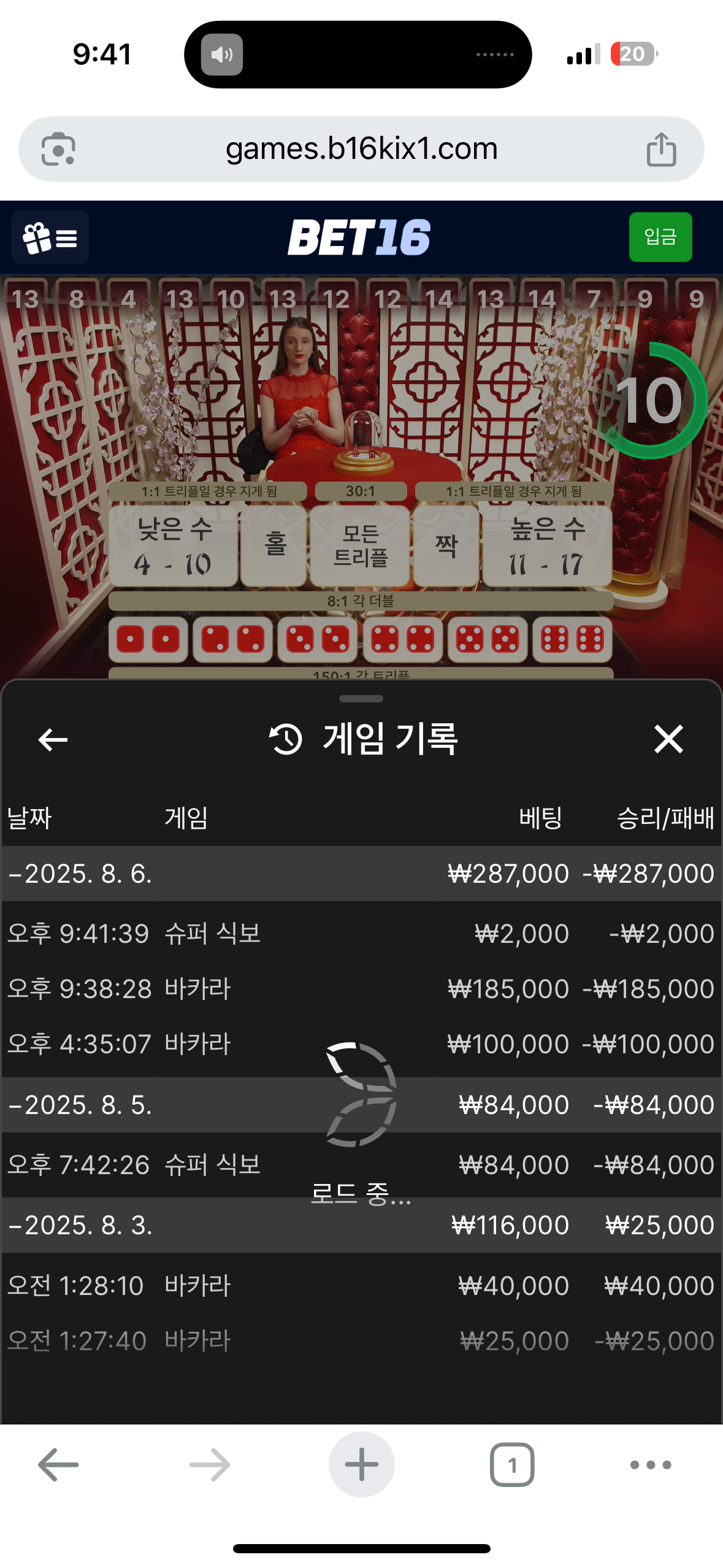Screen dimensions: 723x1568
Task: Collapse the 2025. 8. 5. date group
Action: 80,1105
